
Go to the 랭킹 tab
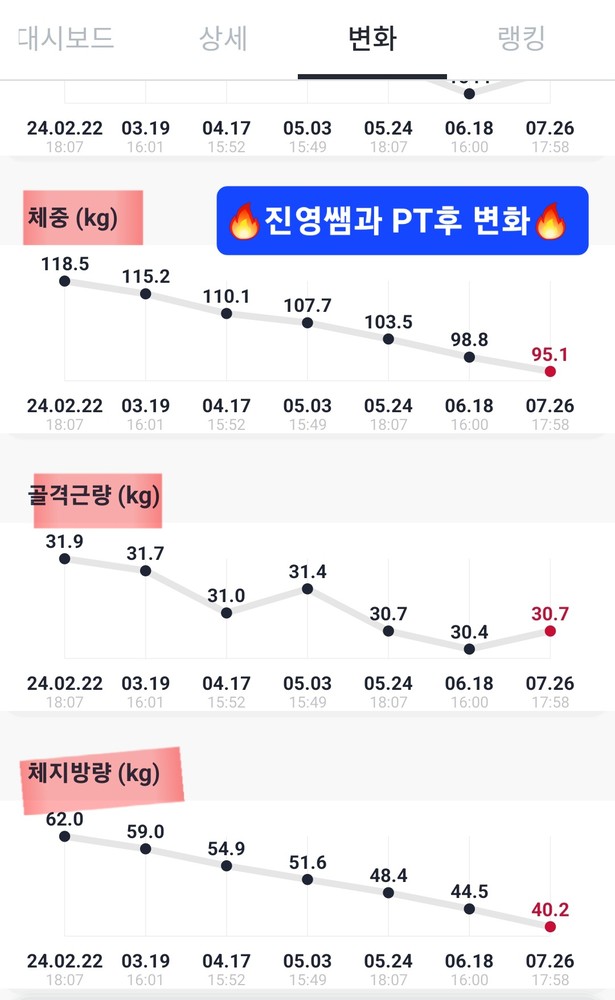pyautogui.click(x=521, y=39)
